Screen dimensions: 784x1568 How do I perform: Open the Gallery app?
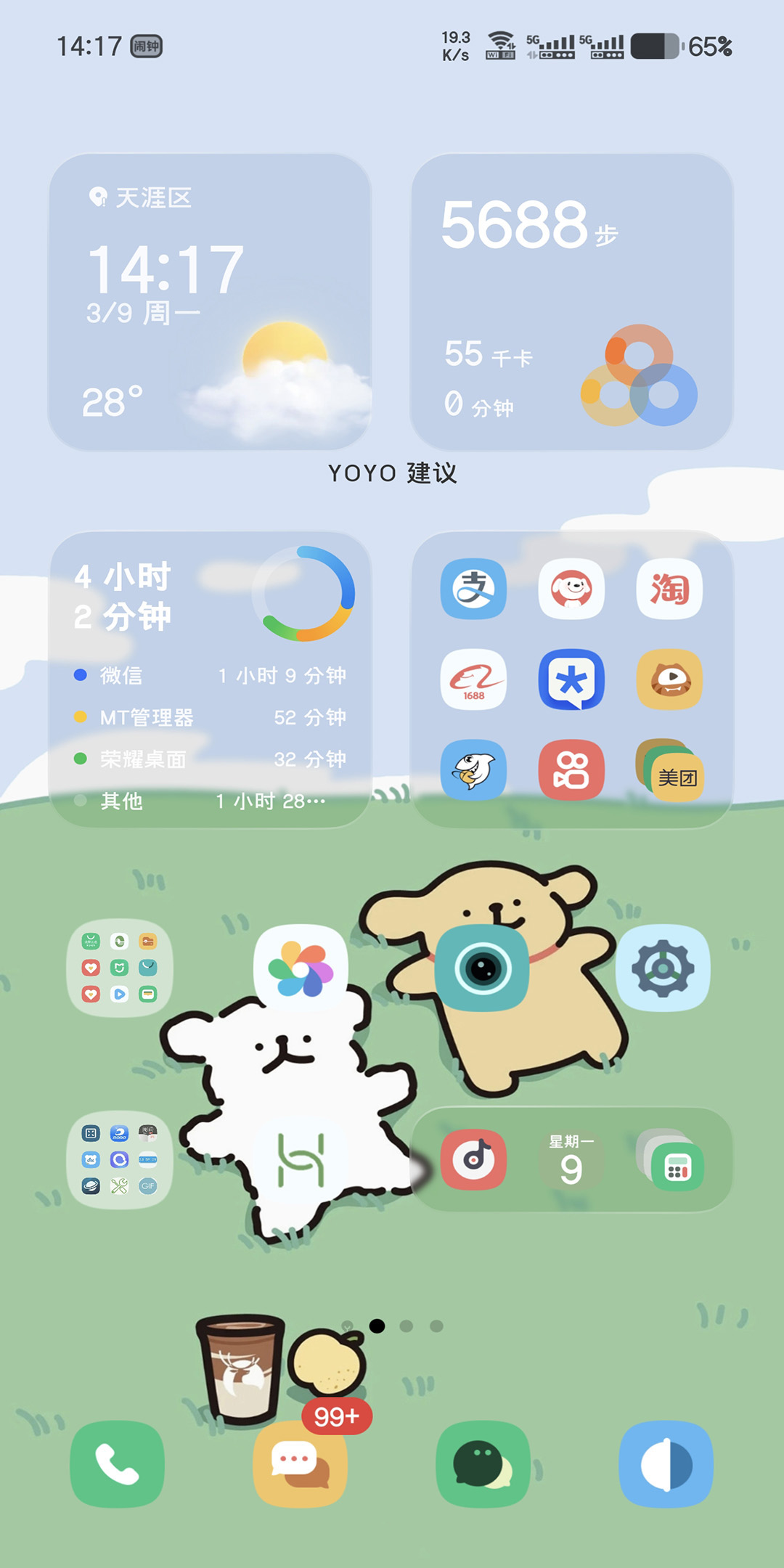pyautogui.click(x=301, y=968)
